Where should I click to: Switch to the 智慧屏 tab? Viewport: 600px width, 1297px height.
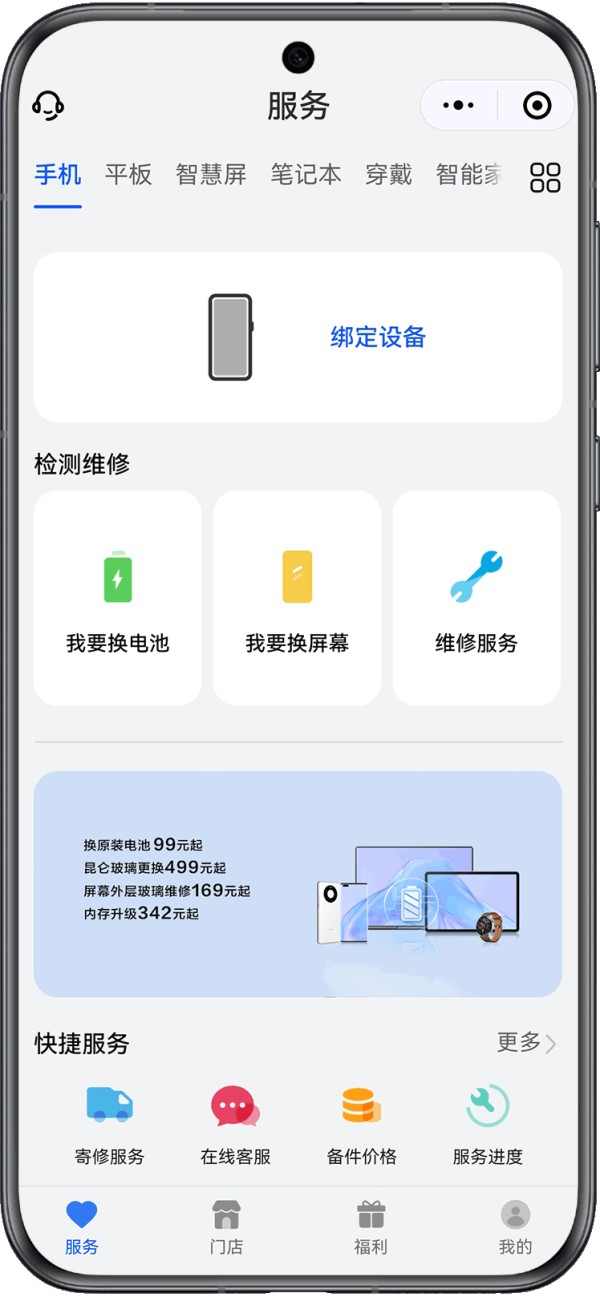[211, 175]
